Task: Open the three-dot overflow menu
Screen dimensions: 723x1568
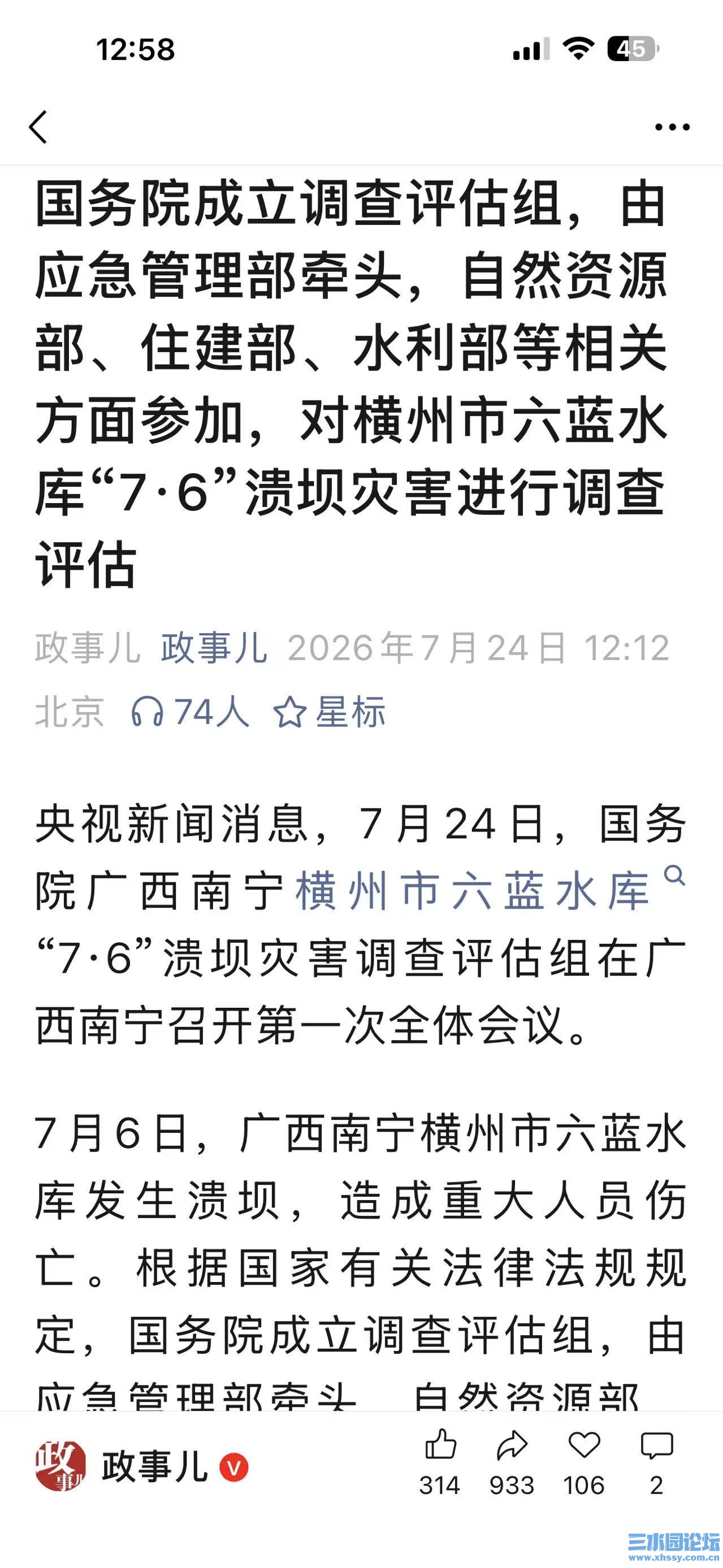Action: pyautogui.click(x=672, y=127)
